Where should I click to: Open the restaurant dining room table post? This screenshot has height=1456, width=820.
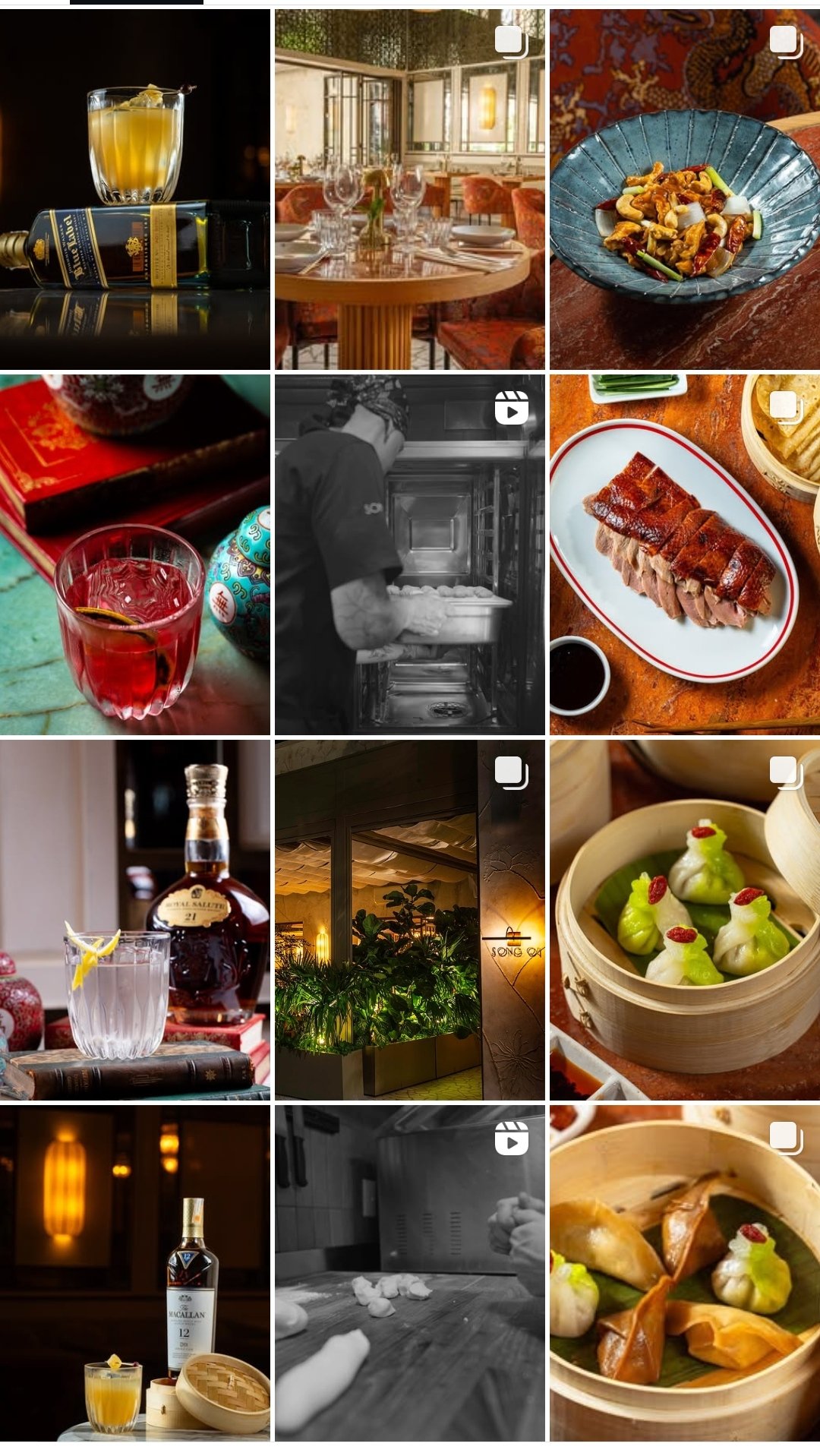point(410,190)
